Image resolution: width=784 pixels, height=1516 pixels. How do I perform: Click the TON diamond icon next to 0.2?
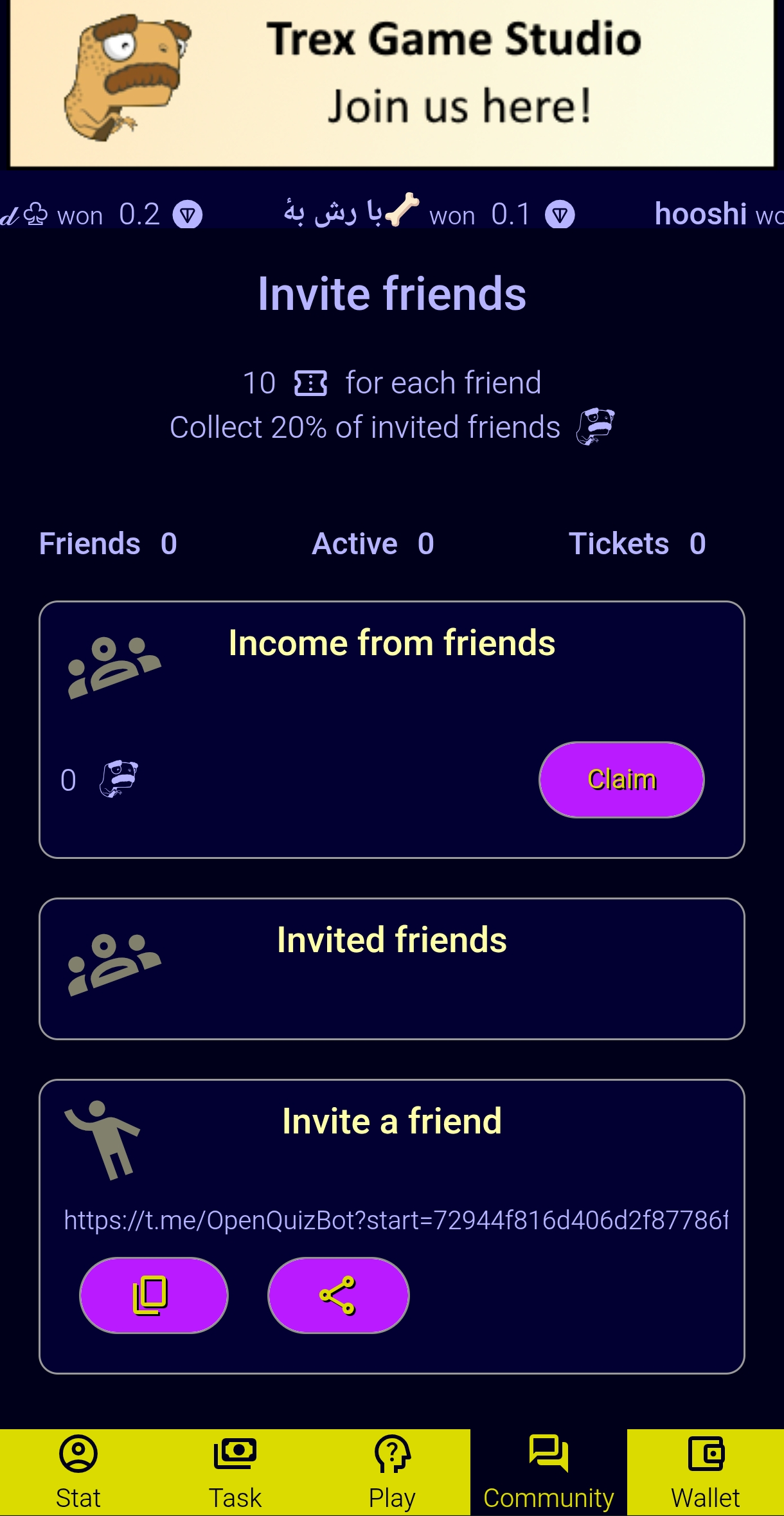[x=187, y=215]
